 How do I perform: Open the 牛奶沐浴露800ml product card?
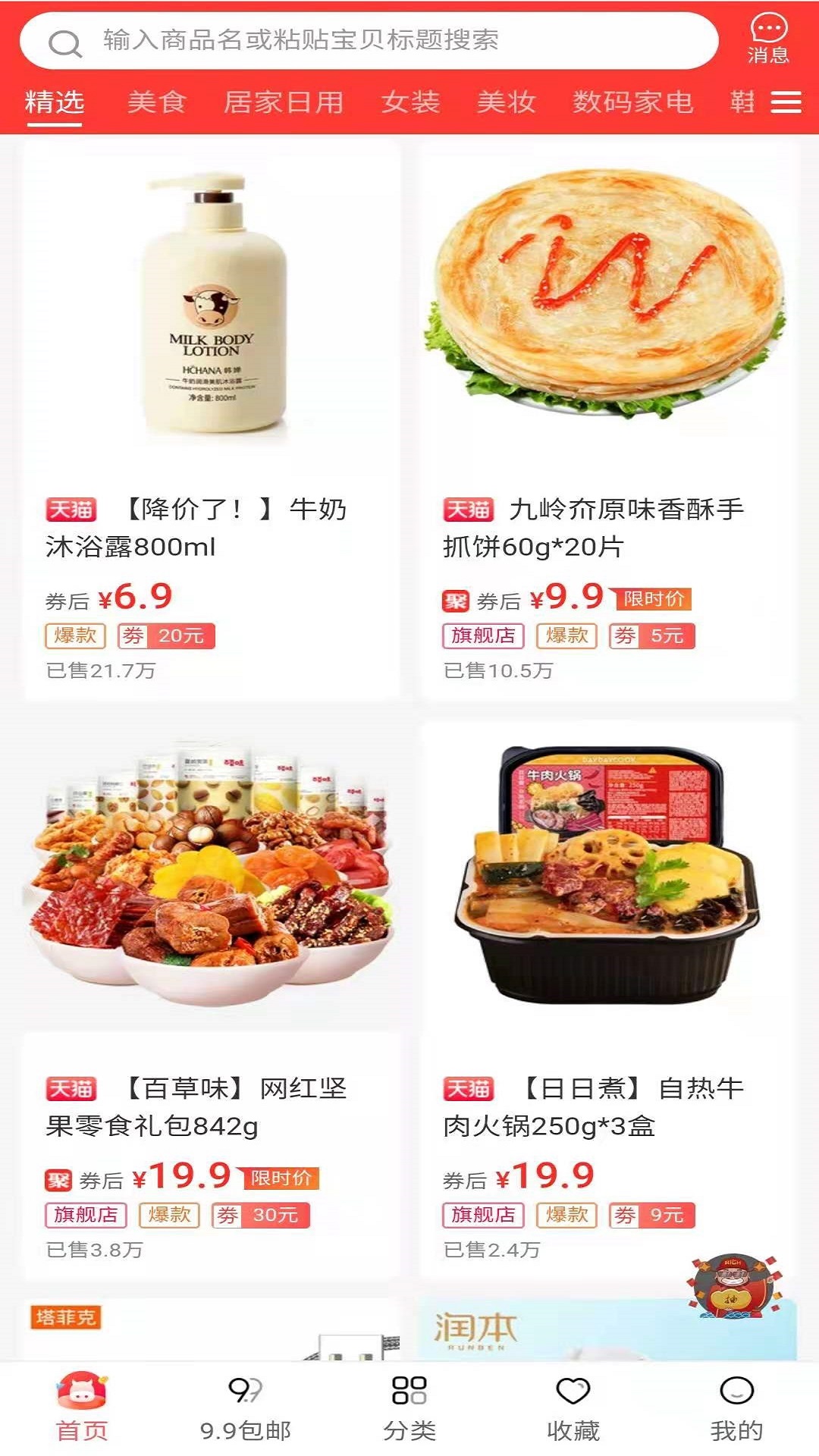coord(212,419)
